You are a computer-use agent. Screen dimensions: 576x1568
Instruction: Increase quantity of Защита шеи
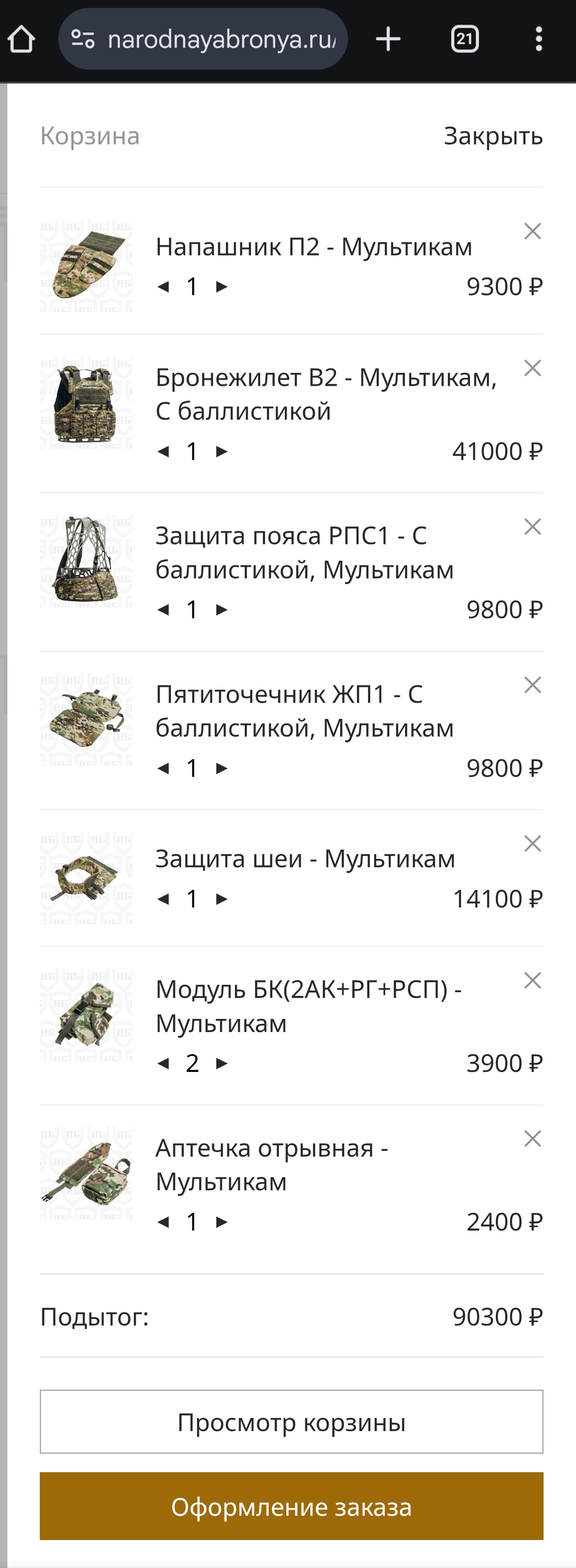click(222, 899)
